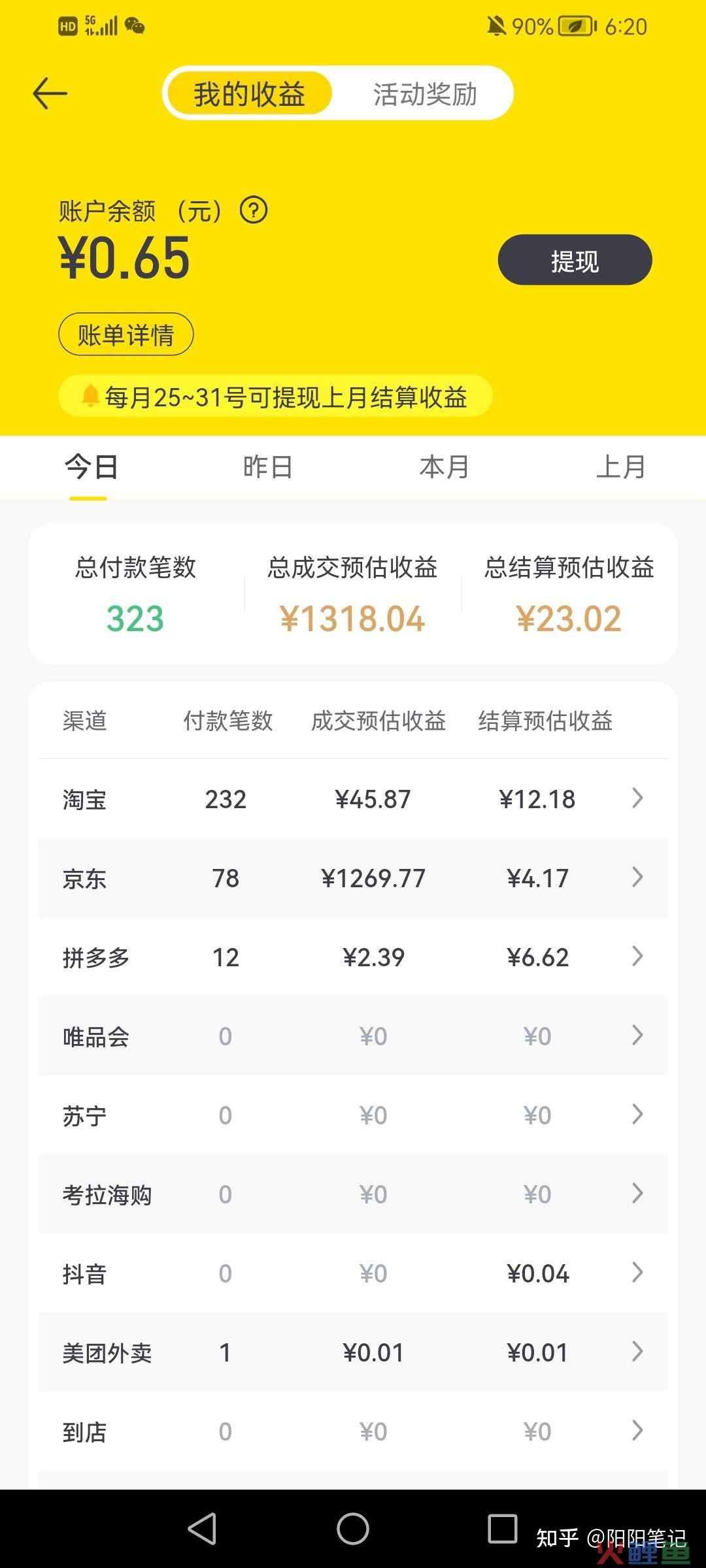The width and height of the screenshot is (706, 1568).
Task: Go back using the top-left arrow
Action: [x=50, y=93]
